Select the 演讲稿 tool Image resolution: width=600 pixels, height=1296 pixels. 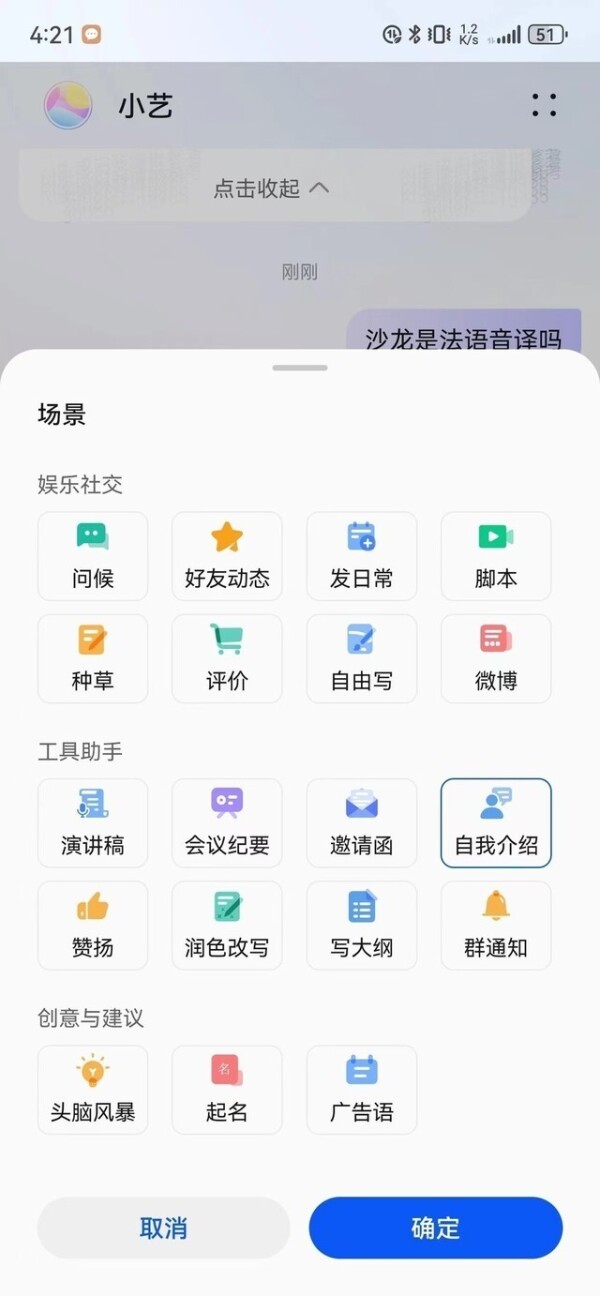coord(93,823)
